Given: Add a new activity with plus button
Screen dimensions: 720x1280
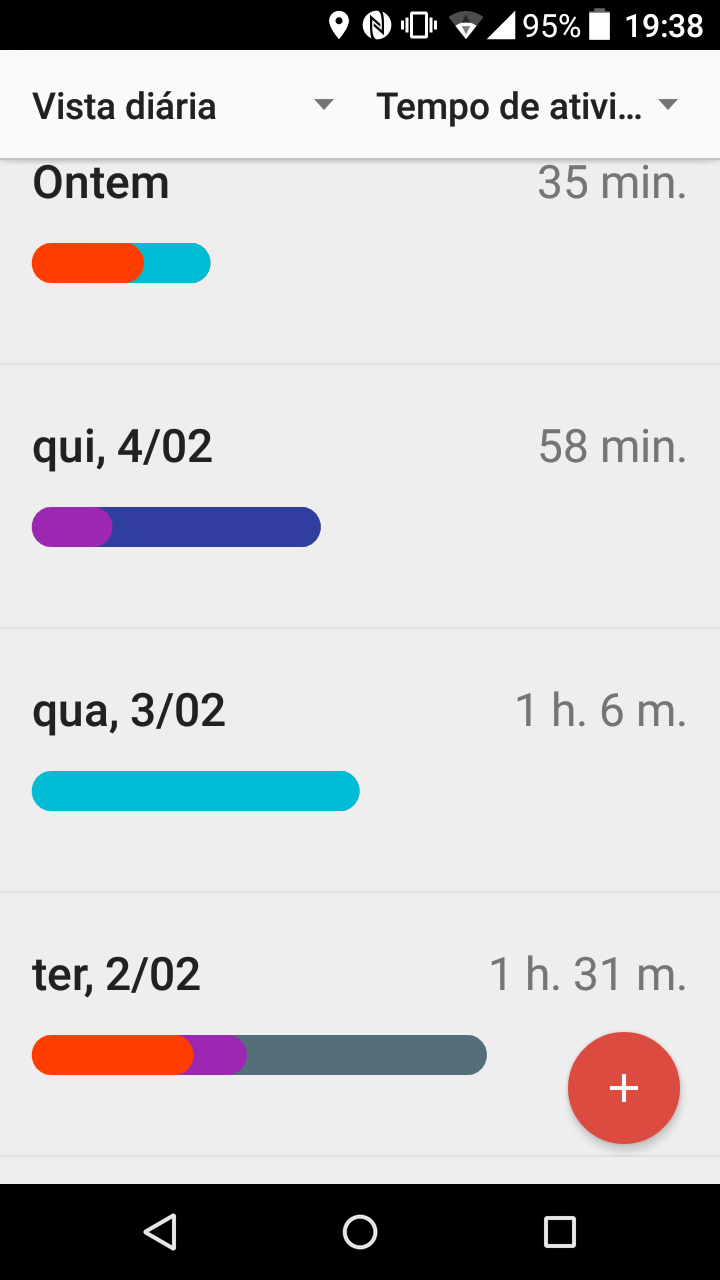Looking at the screenshot, I should 624,1088.
